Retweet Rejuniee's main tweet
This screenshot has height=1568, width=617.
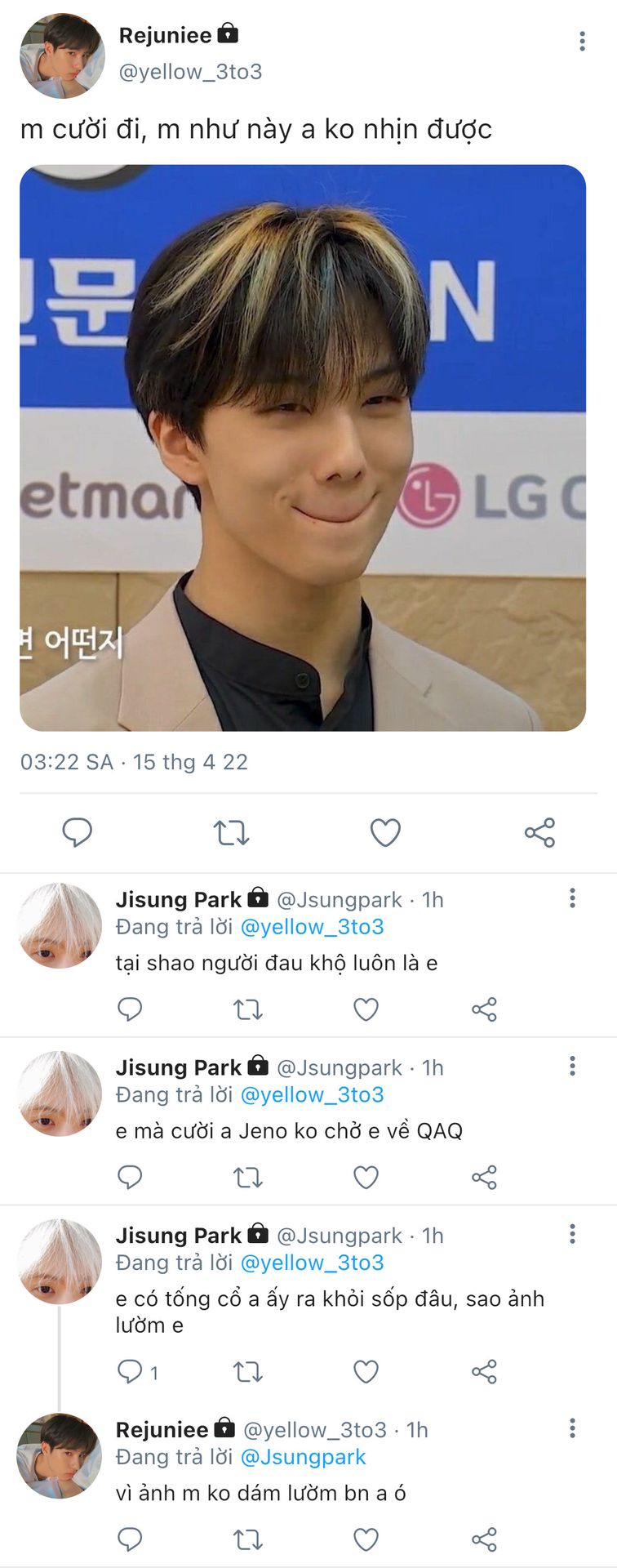[x=231, y=833]
